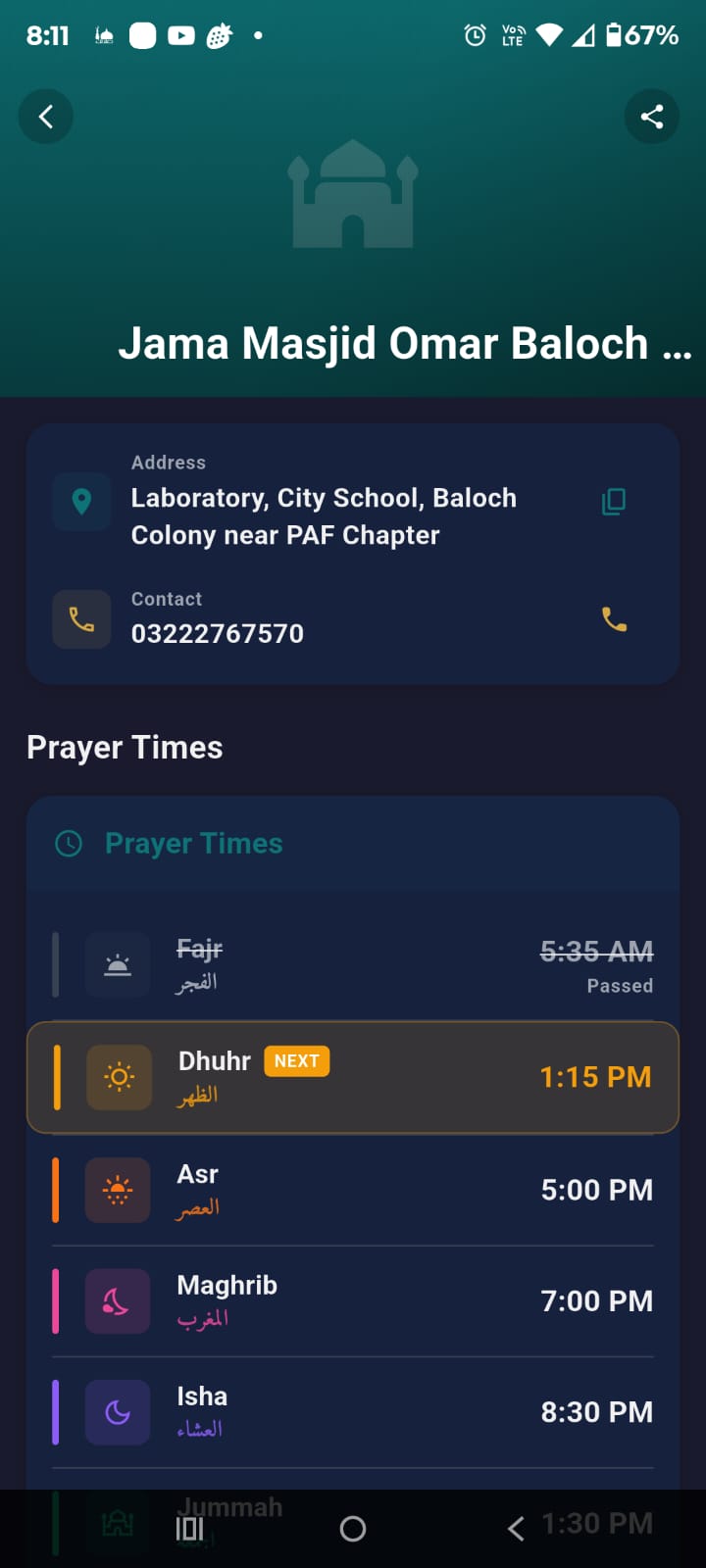Viewport: 706px width, 1568px height.
Task: Call the masjid contact number
Action: (614, 619)
